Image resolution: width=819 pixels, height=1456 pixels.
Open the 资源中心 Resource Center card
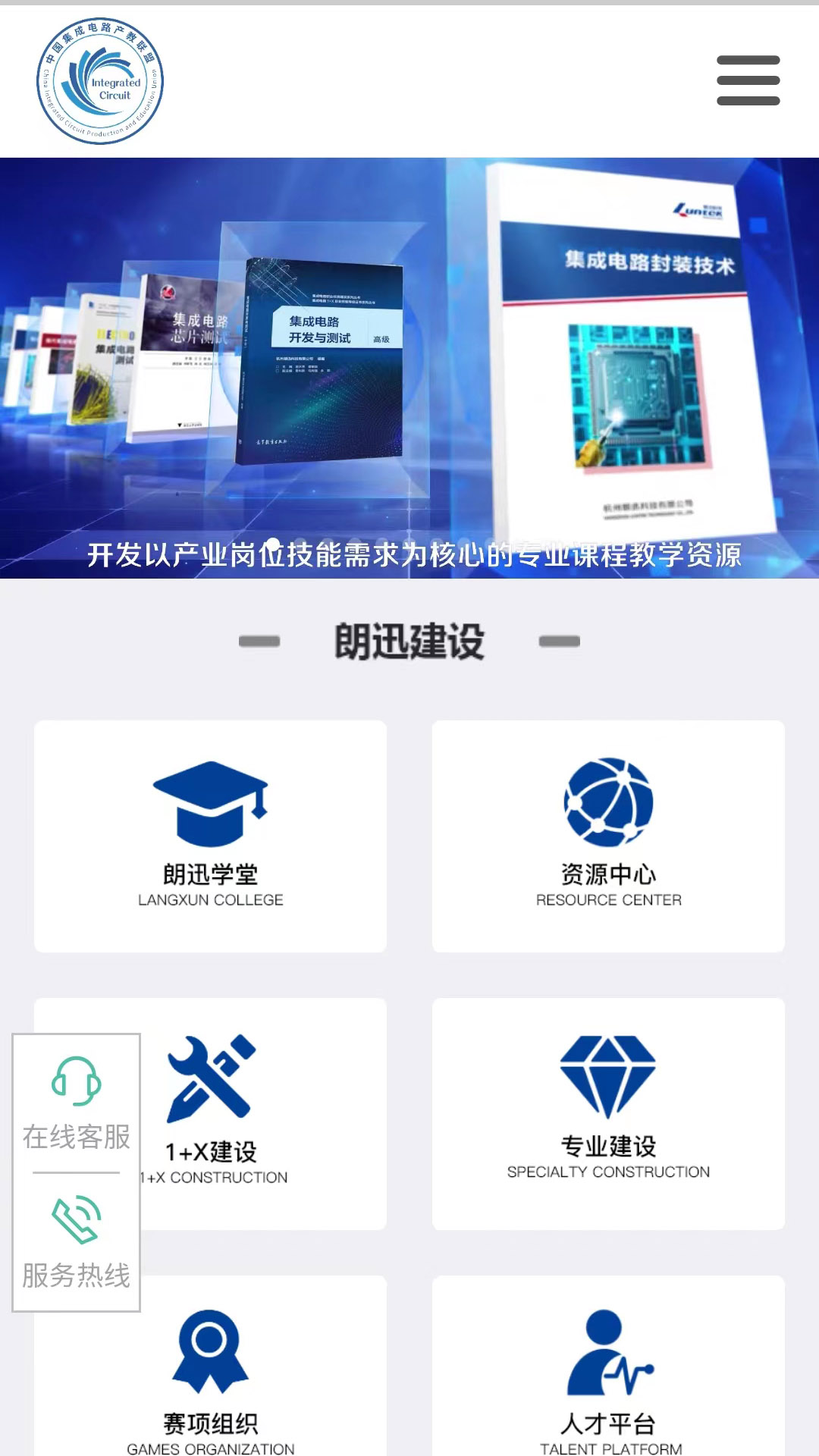tap(608, 836)
